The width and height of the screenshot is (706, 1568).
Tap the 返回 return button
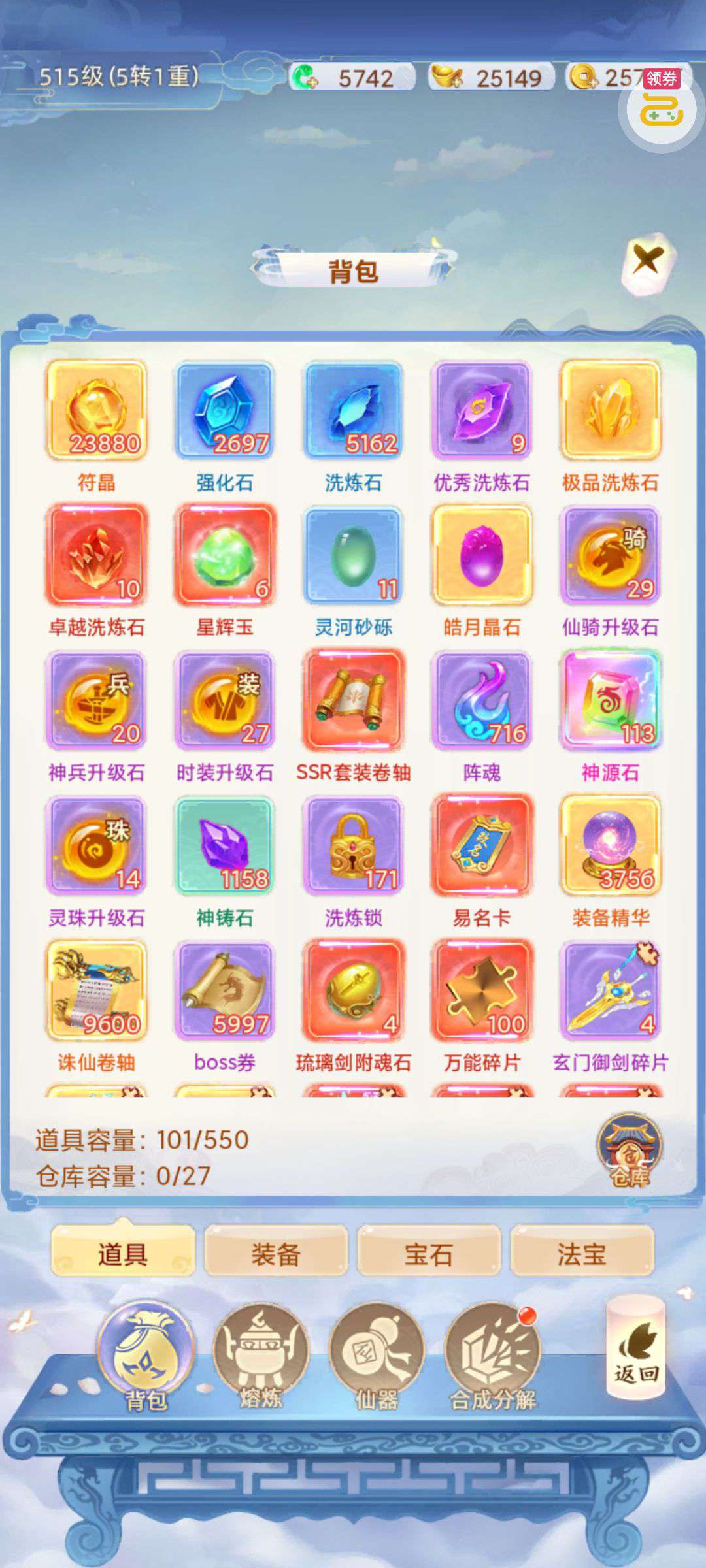tap(635, 1352)
